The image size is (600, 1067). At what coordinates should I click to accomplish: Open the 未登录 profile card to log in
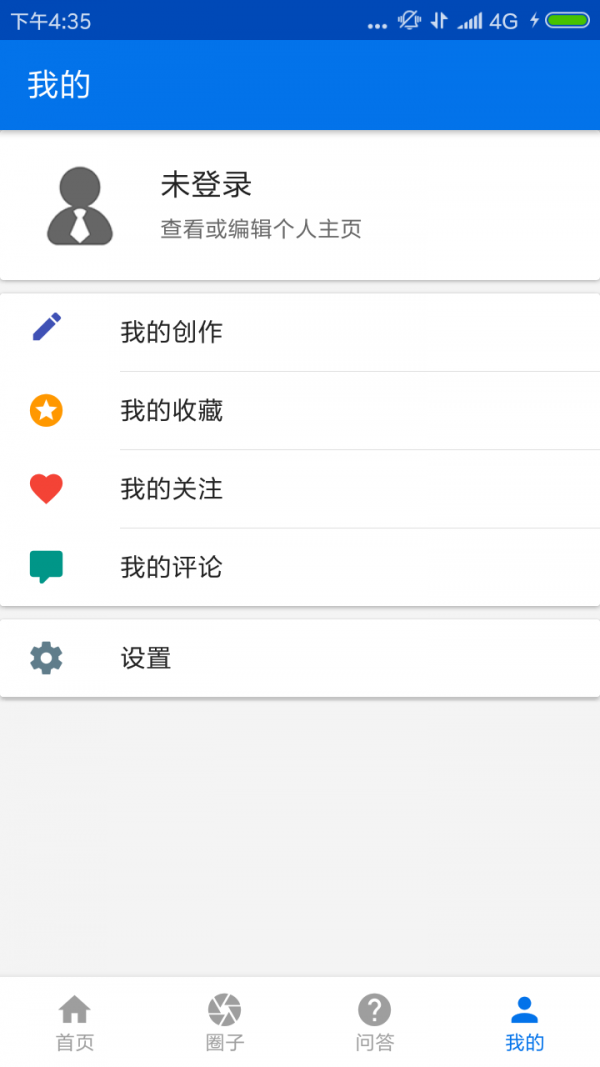pos(300,206)
